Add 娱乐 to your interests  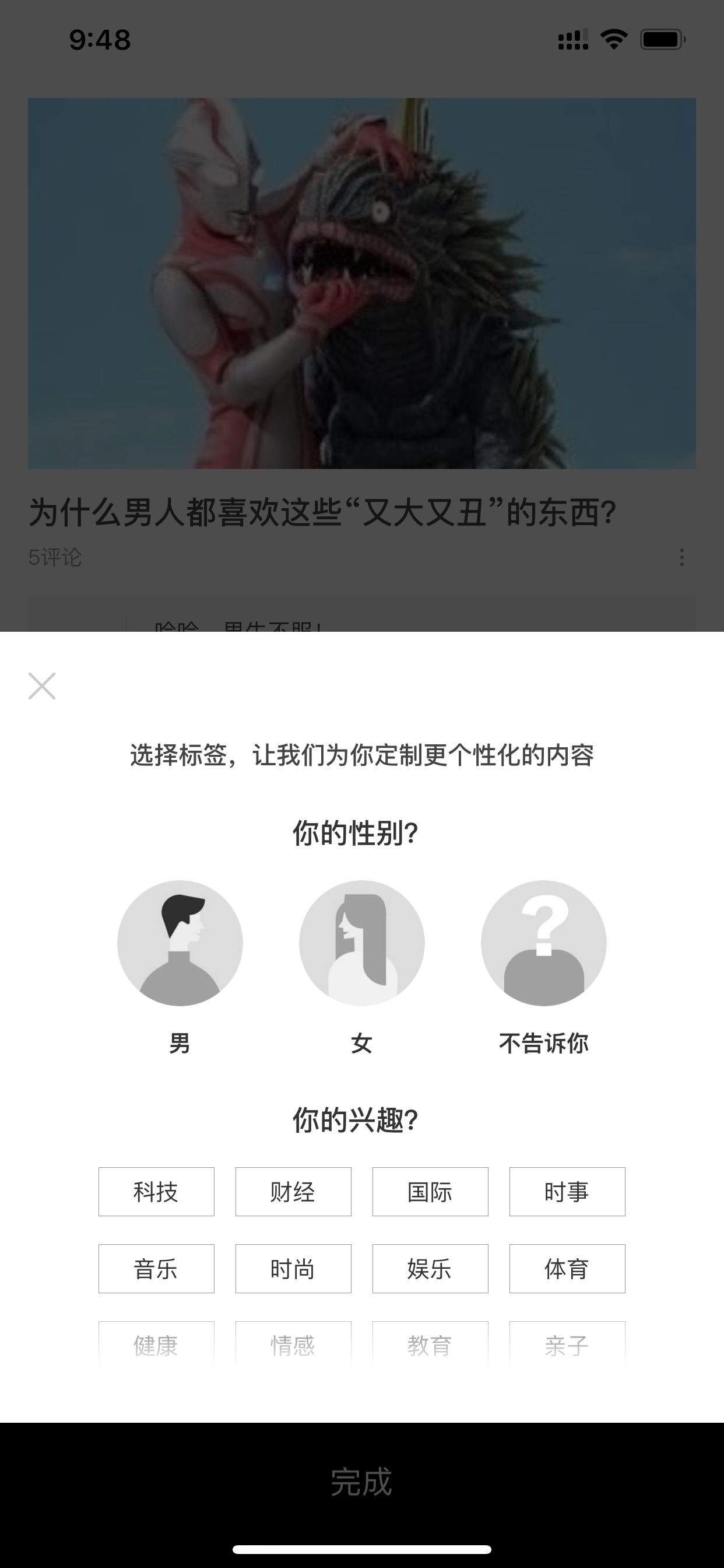coord(430,1269)
